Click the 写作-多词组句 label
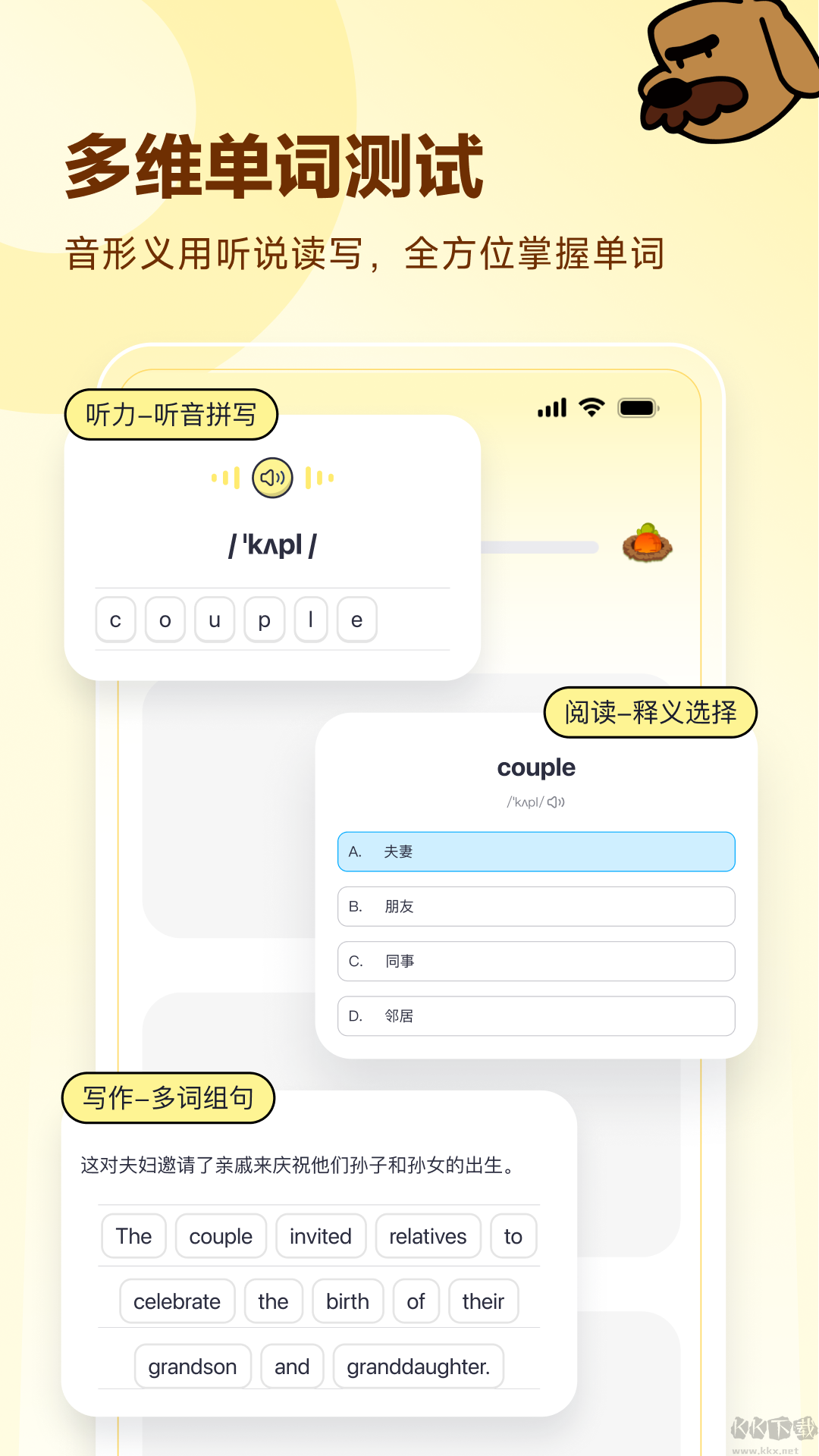819x1456 pixels. point(168,1097)
